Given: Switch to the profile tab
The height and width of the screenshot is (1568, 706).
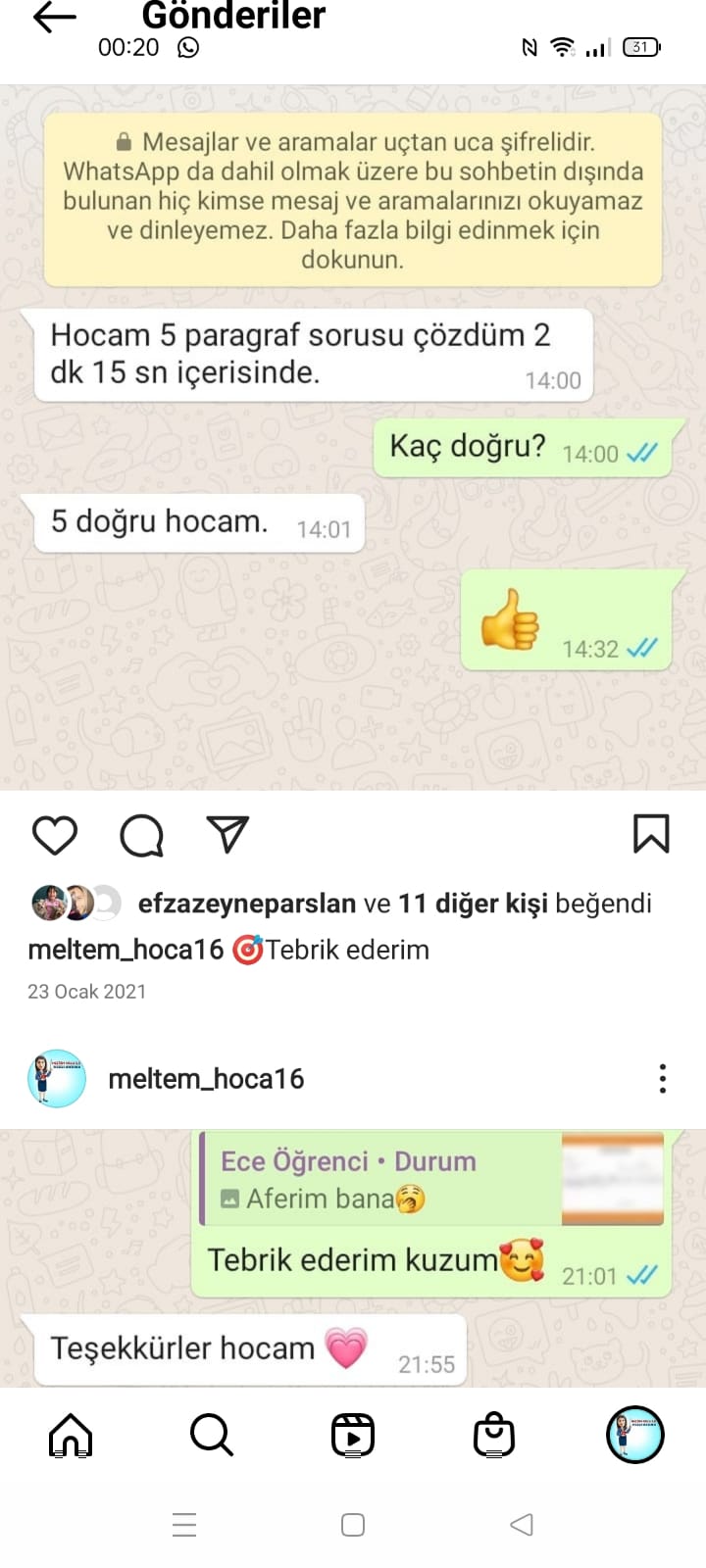Looking at the screenshot, I should tap(634, 1436).
